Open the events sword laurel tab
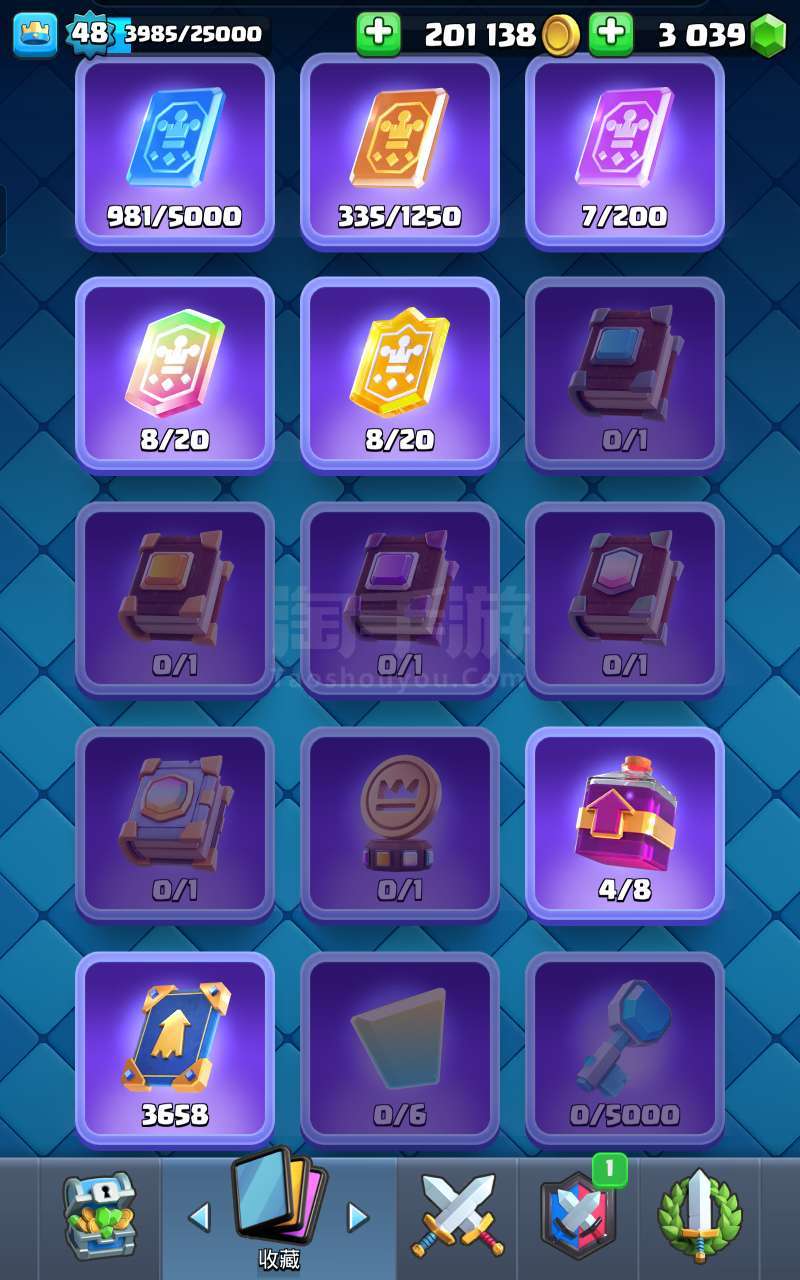 coord(699,1216)
